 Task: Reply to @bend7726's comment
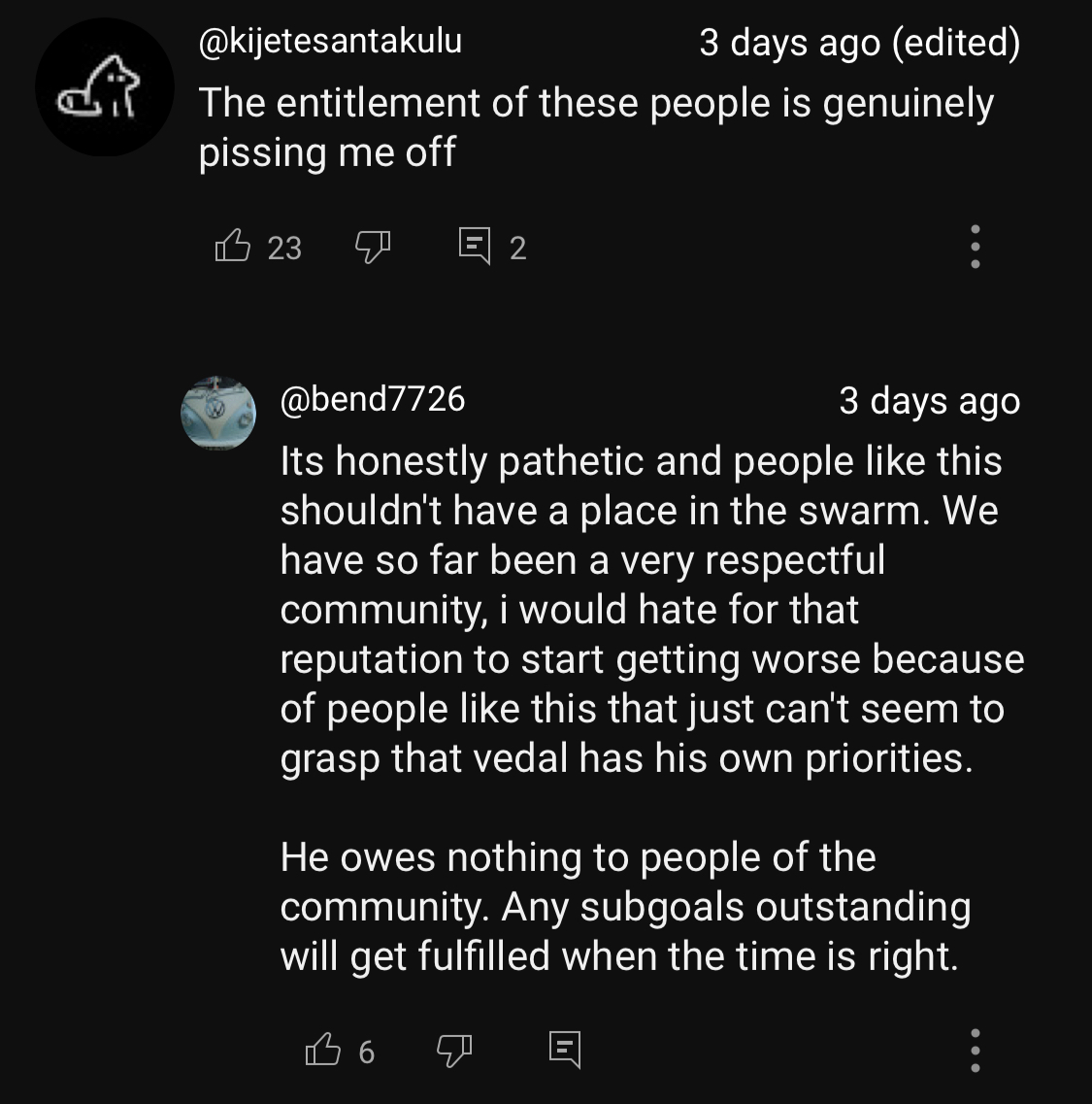click(x=565, y=1049)
